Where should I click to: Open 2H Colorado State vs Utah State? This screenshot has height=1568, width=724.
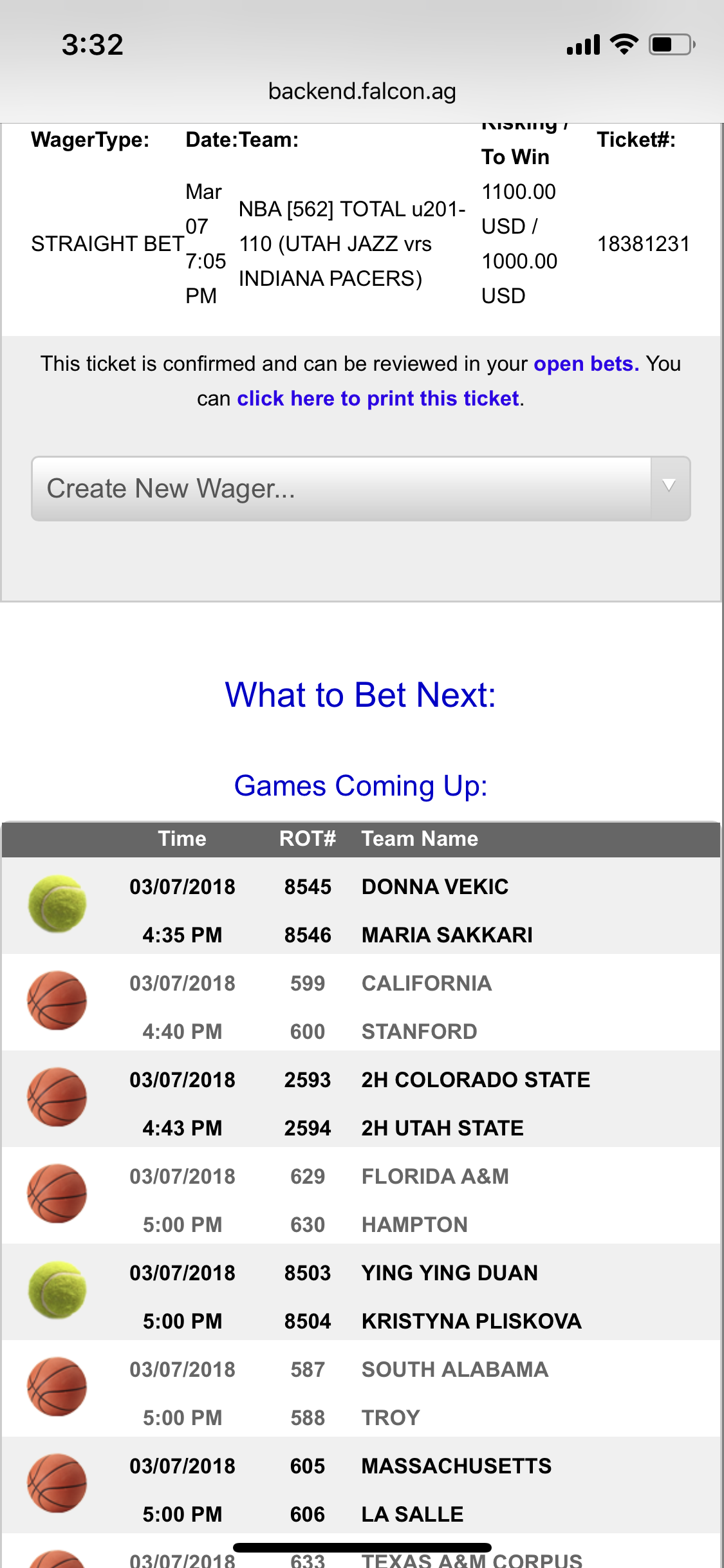(361, 1099)
